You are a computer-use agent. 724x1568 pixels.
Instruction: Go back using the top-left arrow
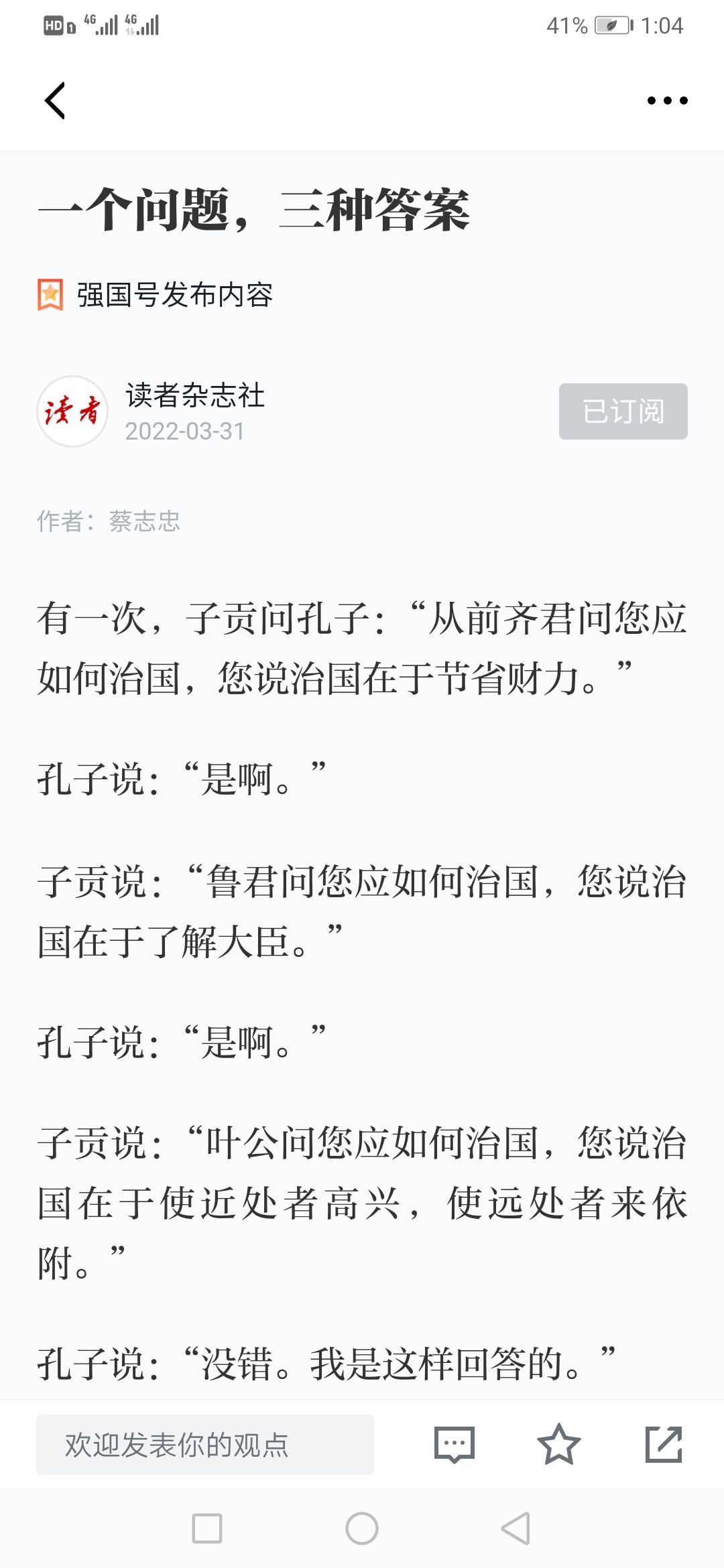pyautogui.click(x=55, y=101)
